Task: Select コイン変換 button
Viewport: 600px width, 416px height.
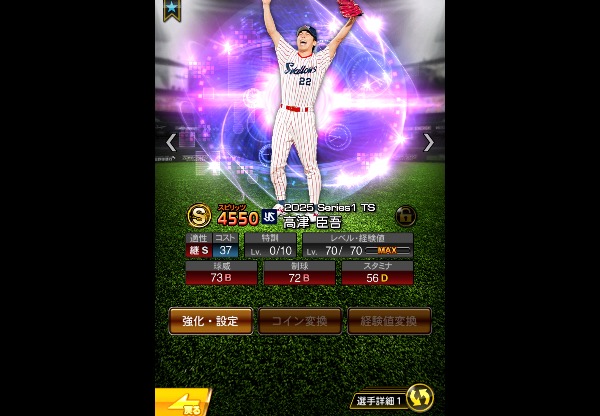Action: [299, 320]
